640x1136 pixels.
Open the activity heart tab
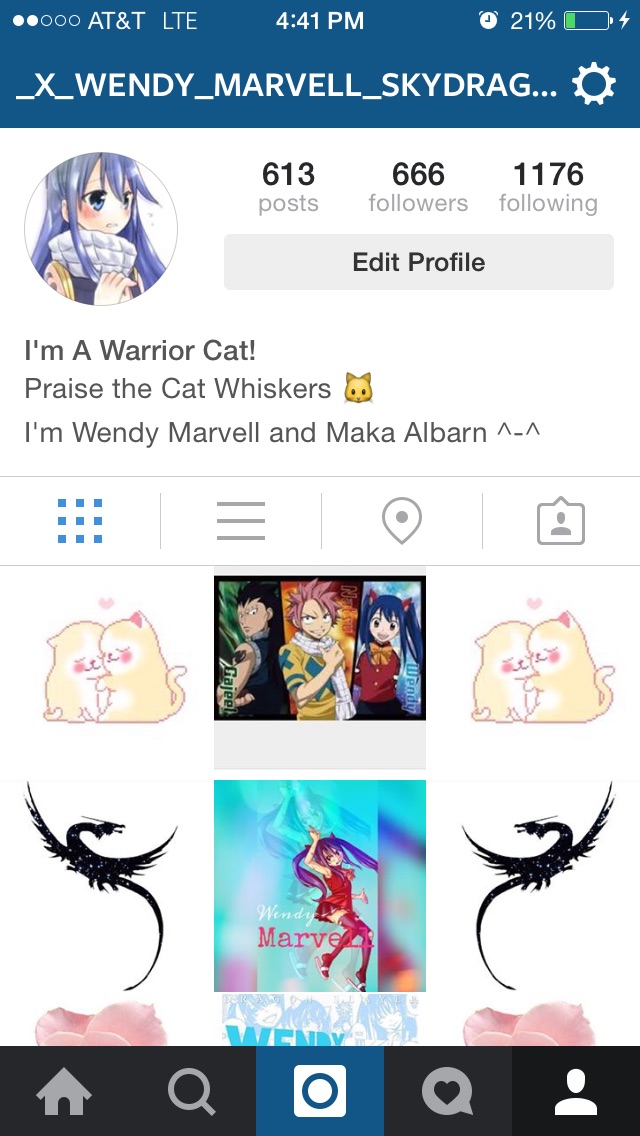(x=448, y=1091)
